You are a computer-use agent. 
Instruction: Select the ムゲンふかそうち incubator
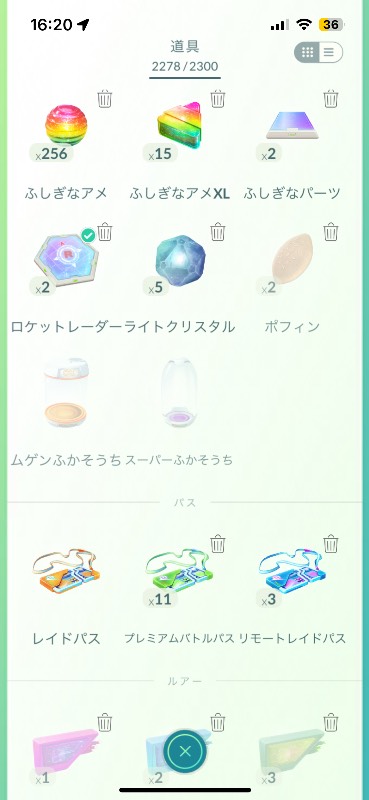[66, 393]
